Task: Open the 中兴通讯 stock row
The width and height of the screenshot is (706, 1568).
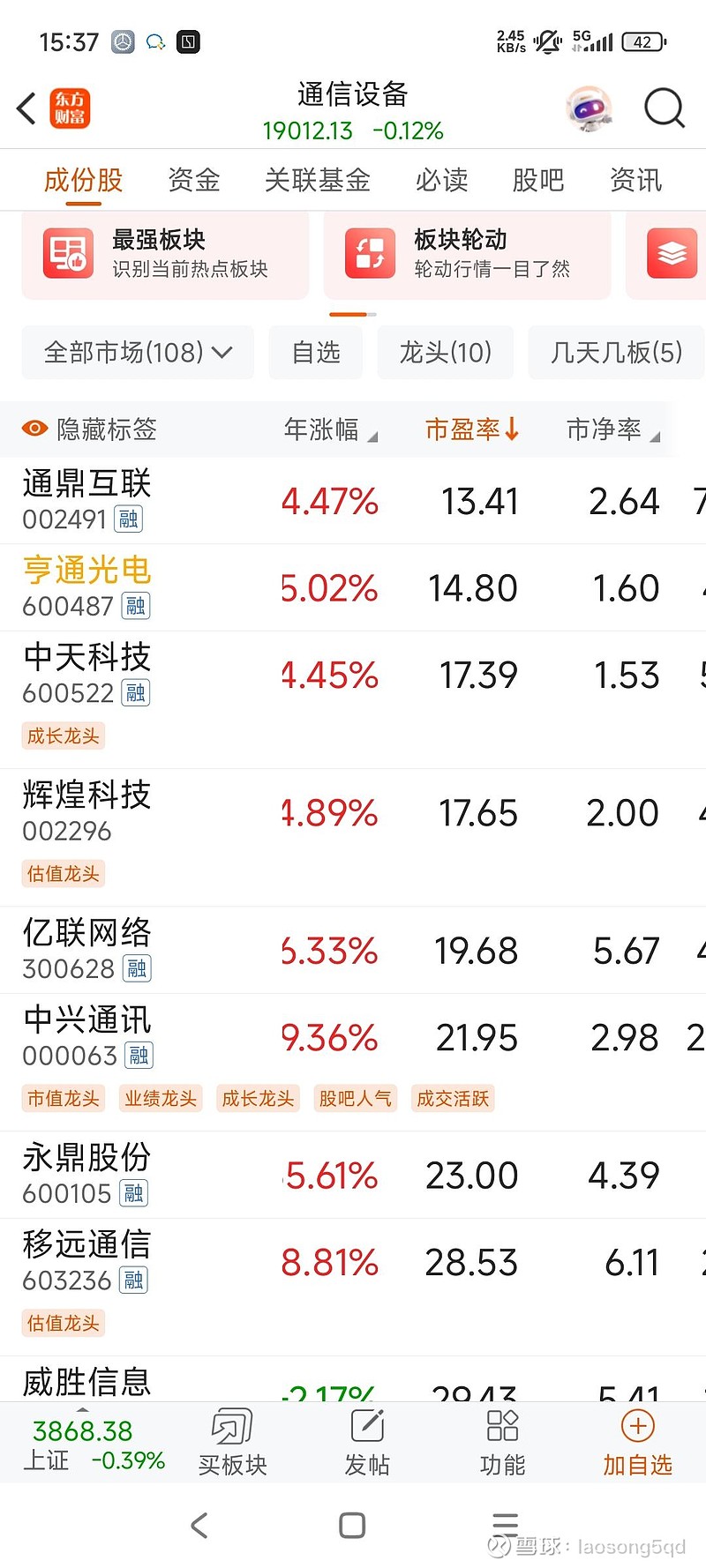Action: tap(353, 1062)
